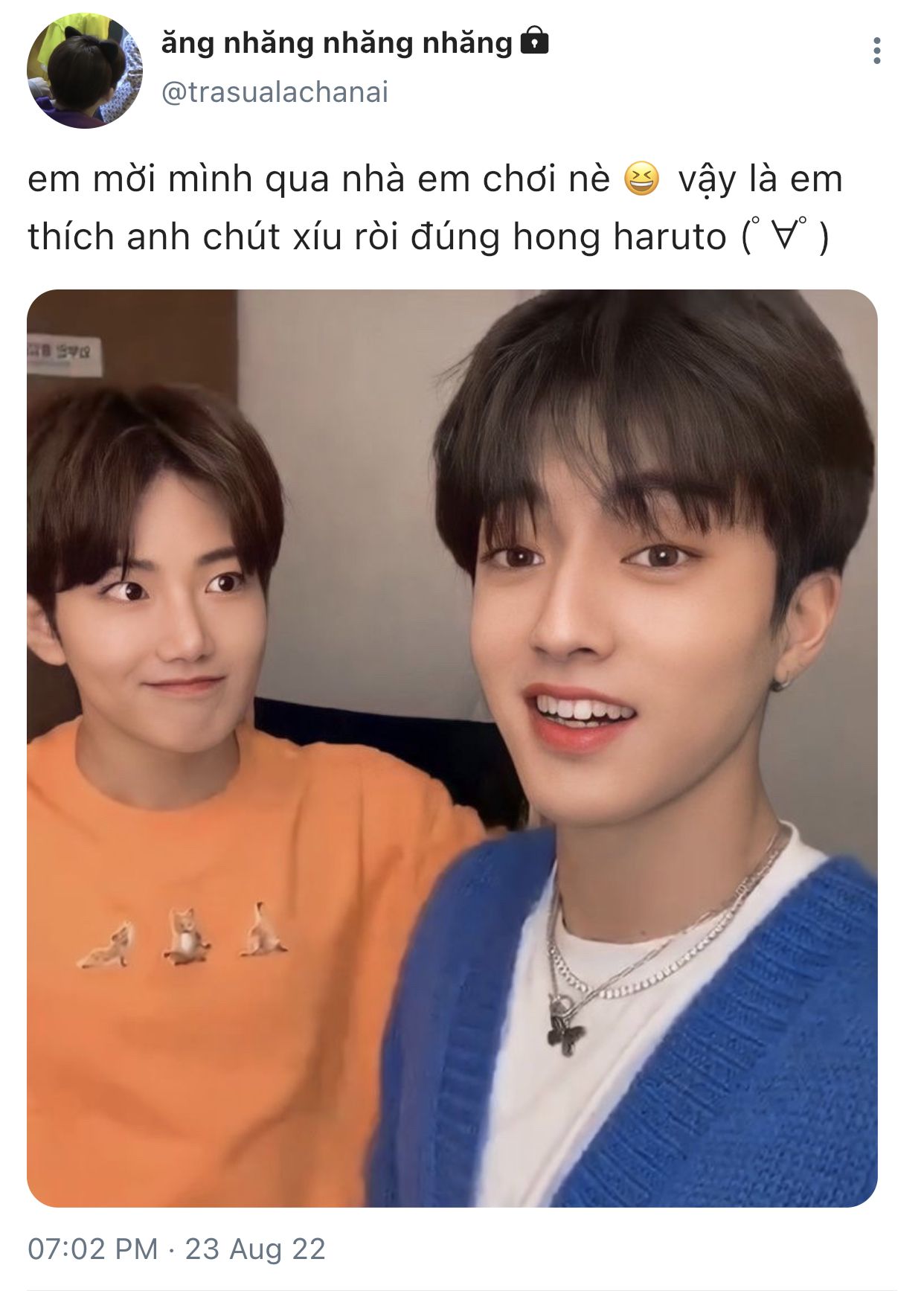Viewport: 924px width, 1291px height.
Task: View the attached photo full screen
Action: [x=452, y=748]
